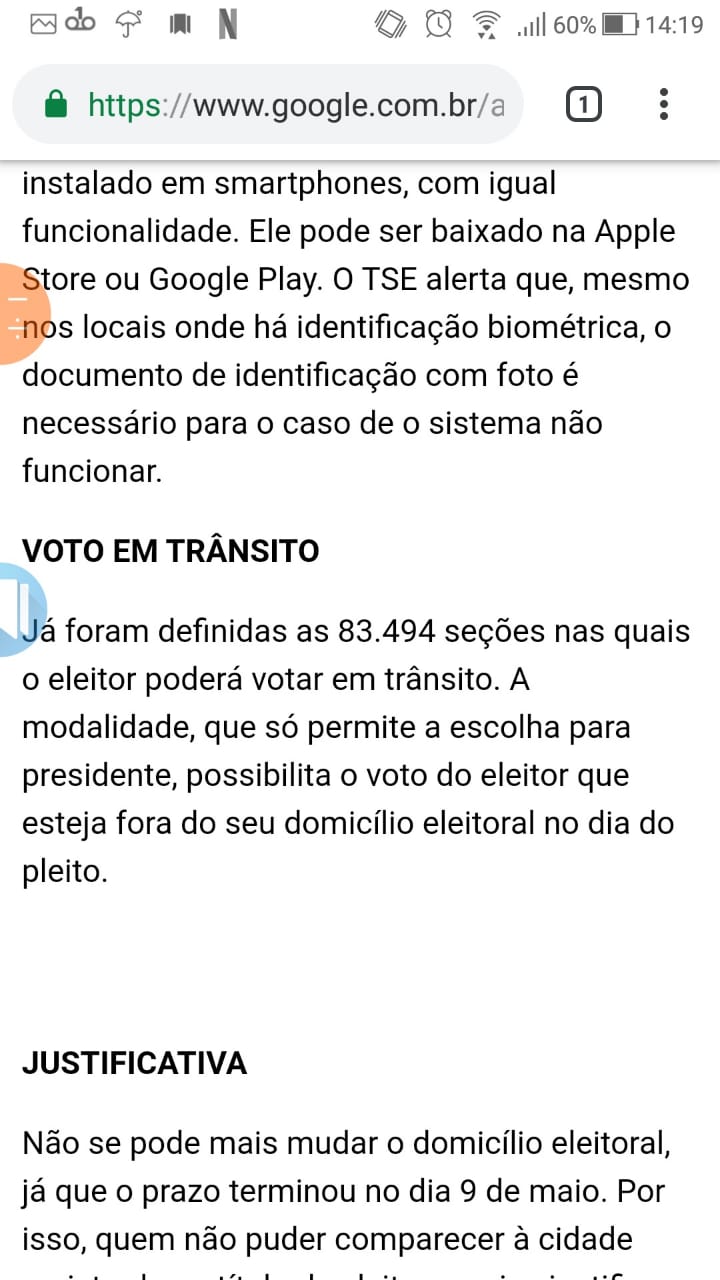View the site's secure lock icon info

56,104
